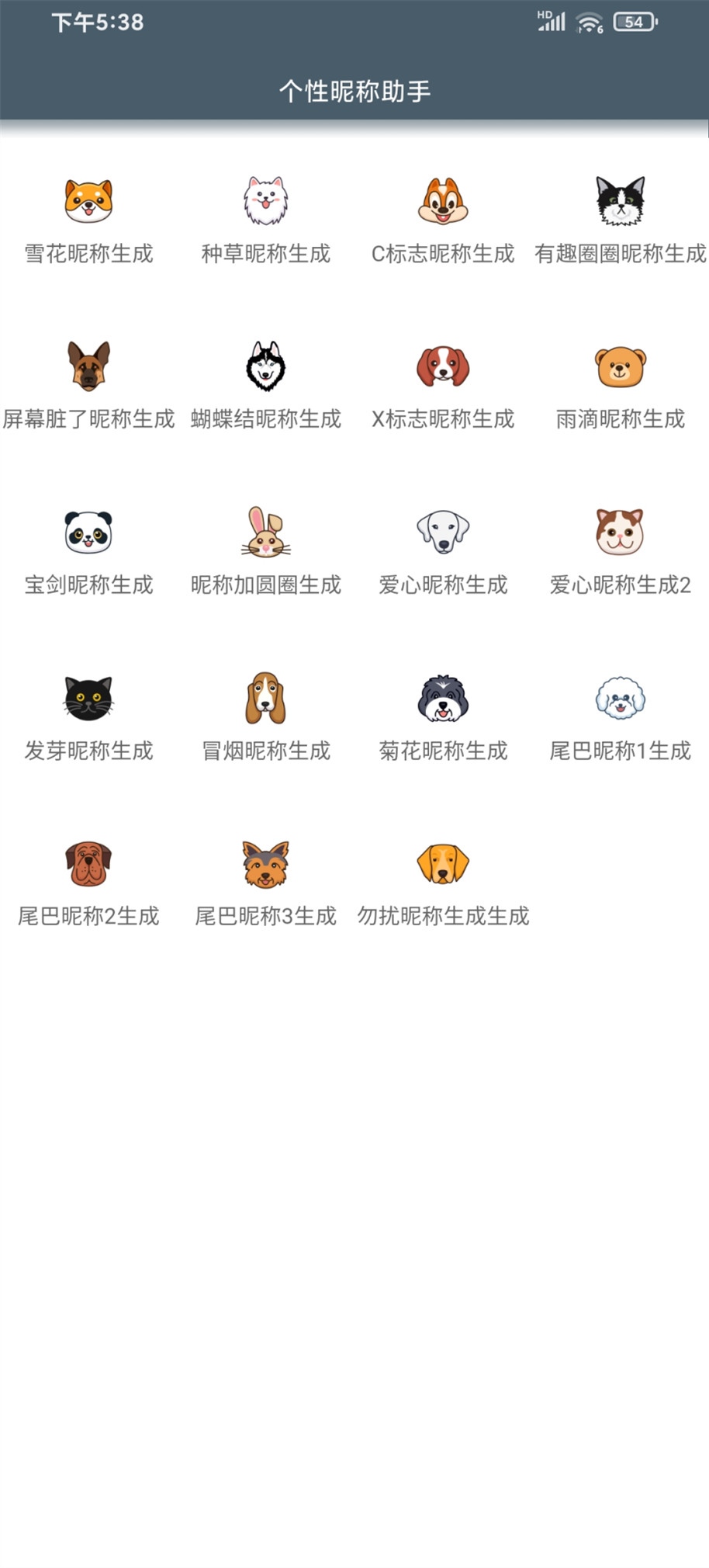709x1568 pixels.
Task: Tap 昵称加圆圈生成
Action: [265, 553]
